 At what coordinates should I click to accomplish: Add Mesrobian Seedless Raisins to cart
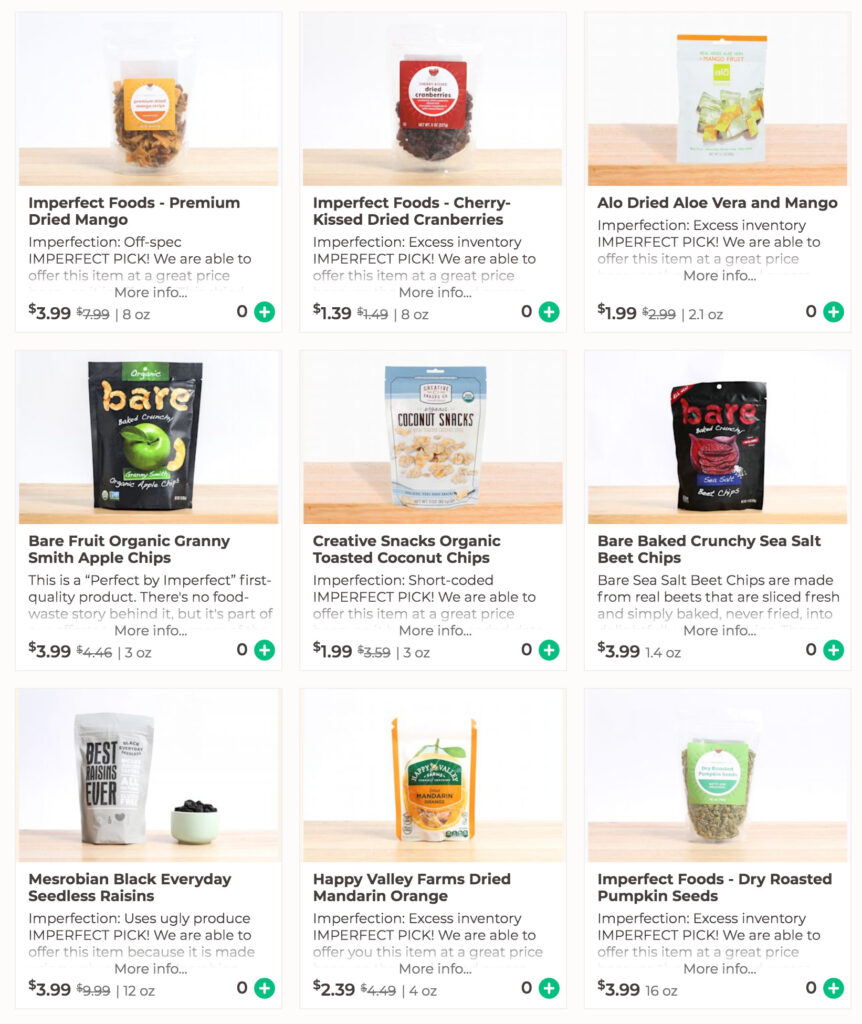pyautogui.click(x=264, y=988)
